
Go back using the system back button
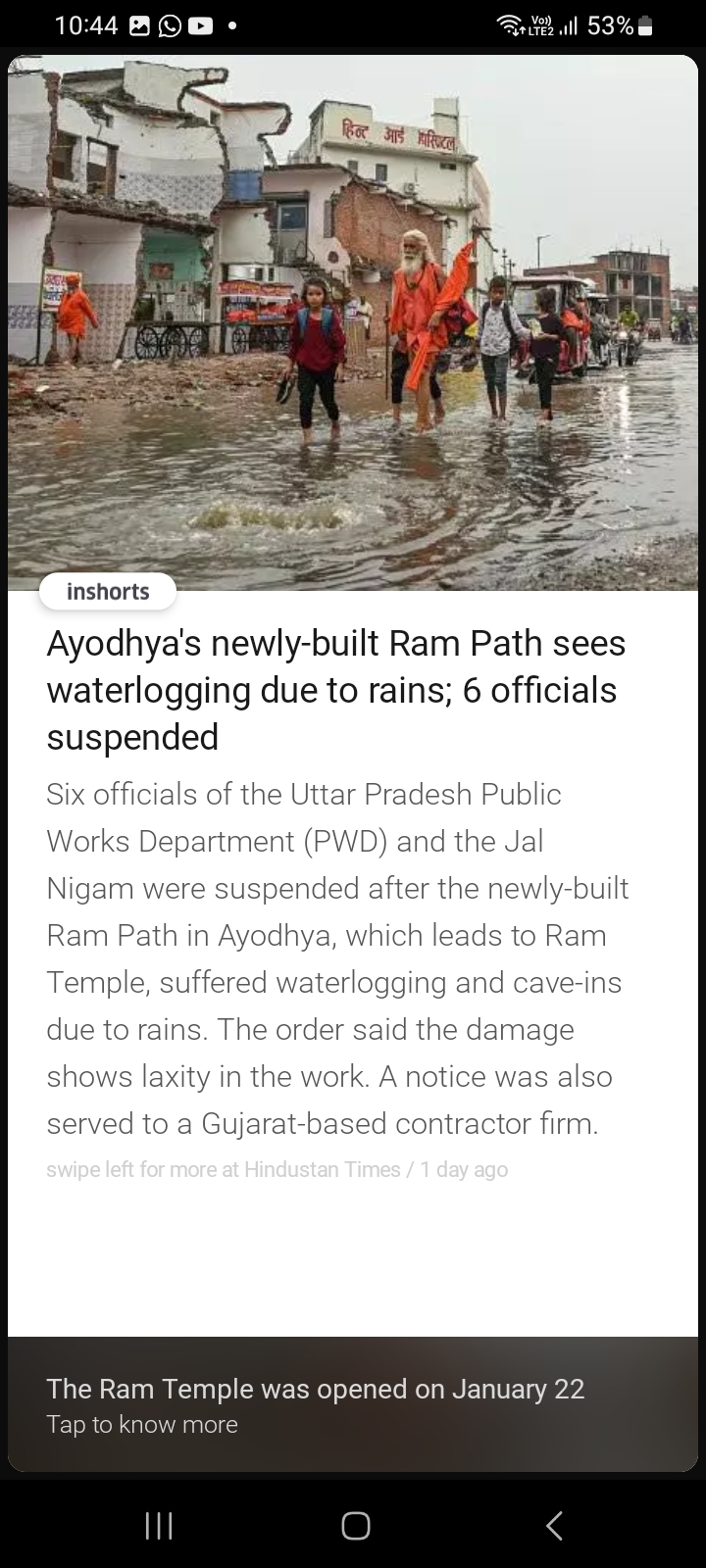554,1525
